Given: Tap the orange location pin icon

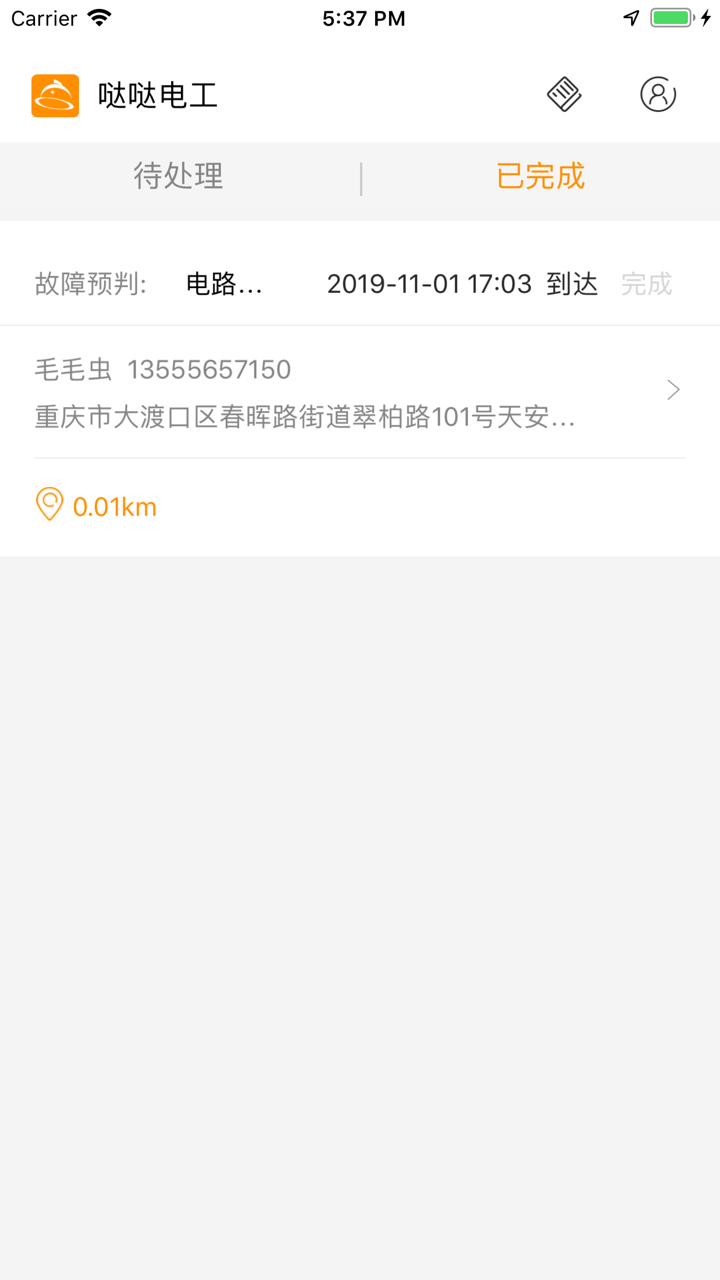Looking at the screenshot, I should [49, 505].
